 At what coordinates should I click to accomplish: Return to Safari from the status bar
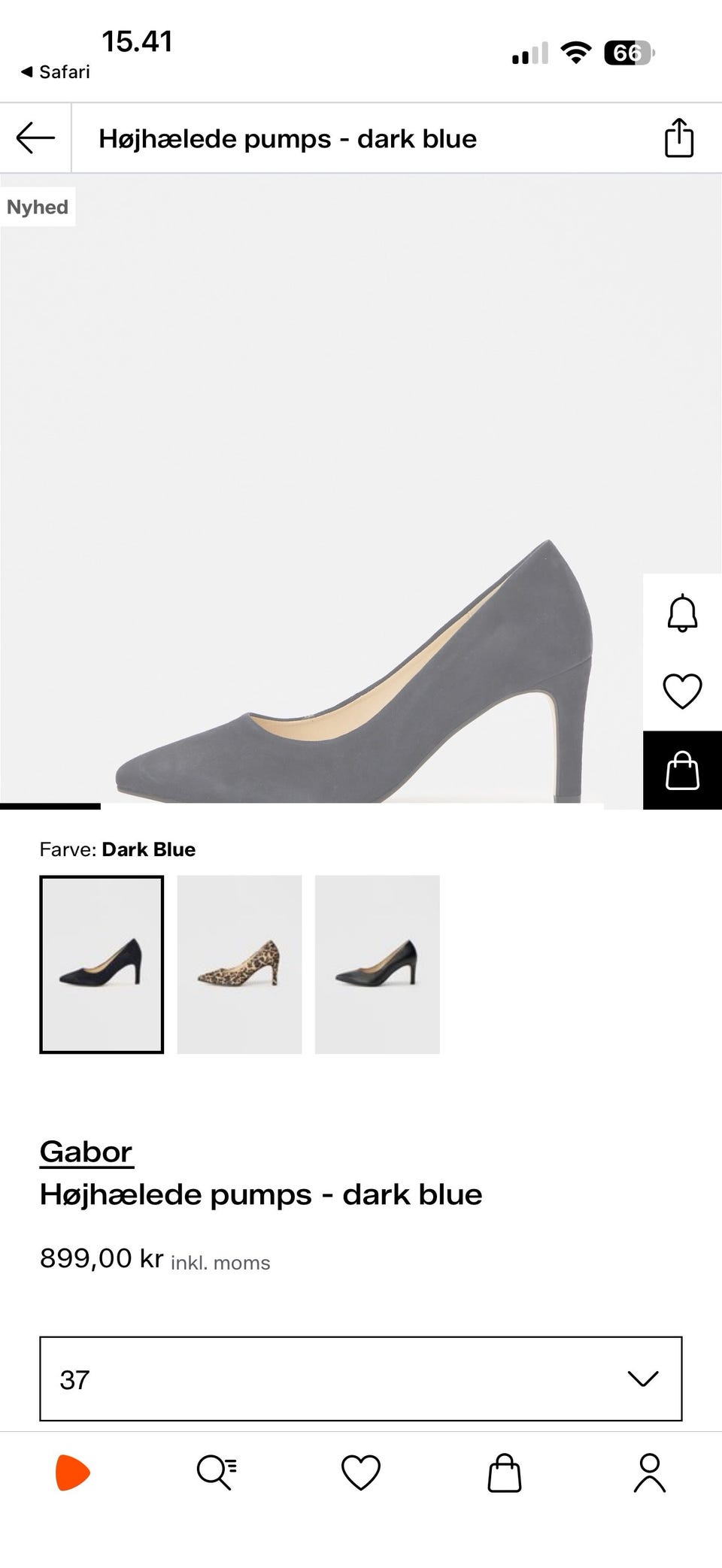56,72
